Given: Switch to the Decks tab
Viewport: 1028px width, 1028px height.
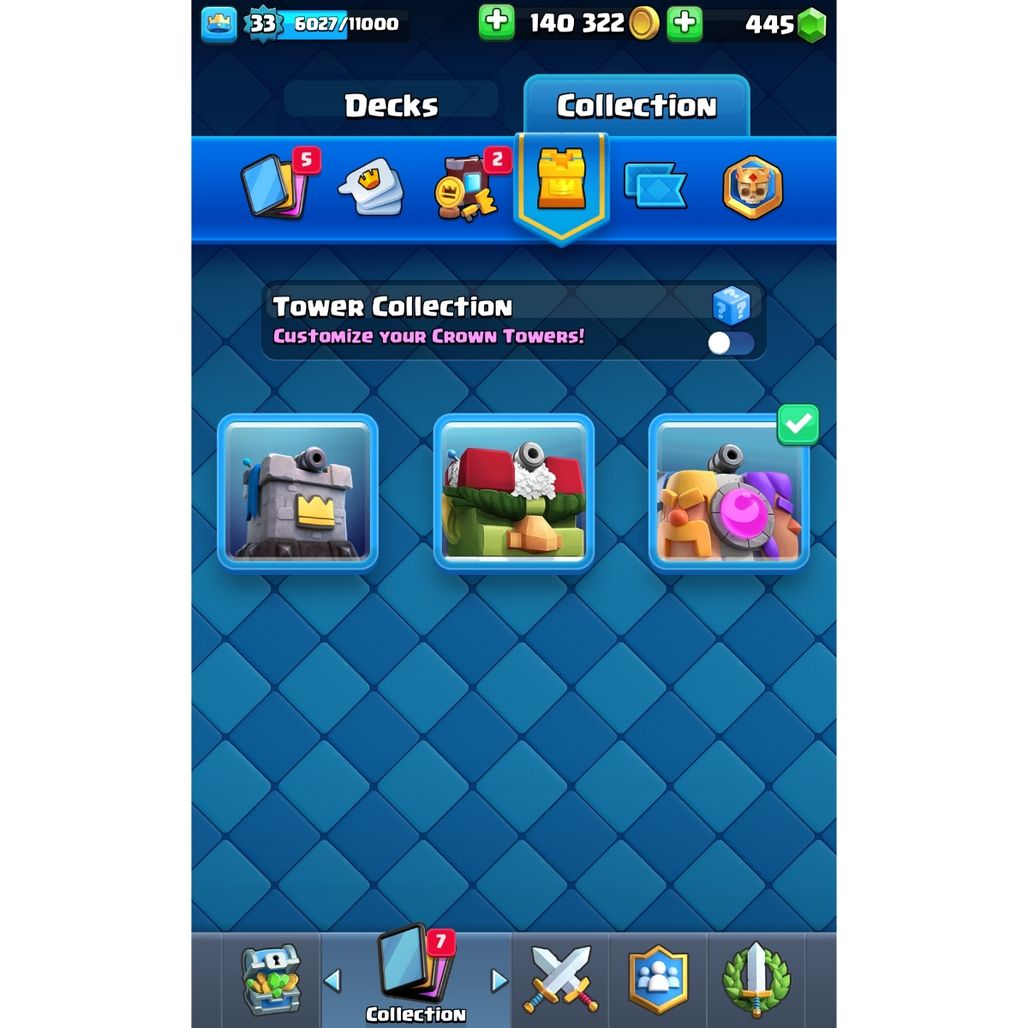Looking at the screenshot, I should [x=391, y=106].
